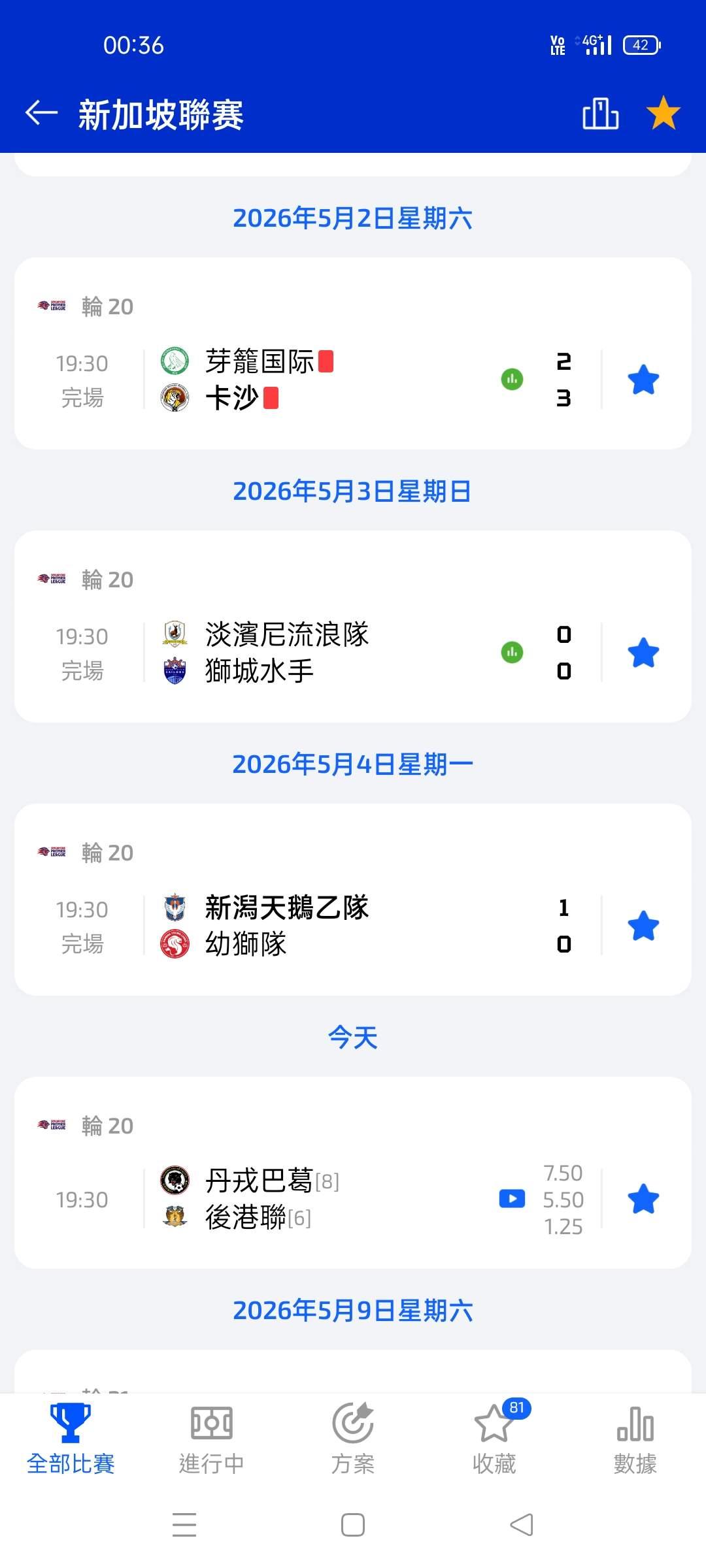
Task: View stats icon for 芽籠国际 vs 卡沙
Action: (x=512, y=379)
